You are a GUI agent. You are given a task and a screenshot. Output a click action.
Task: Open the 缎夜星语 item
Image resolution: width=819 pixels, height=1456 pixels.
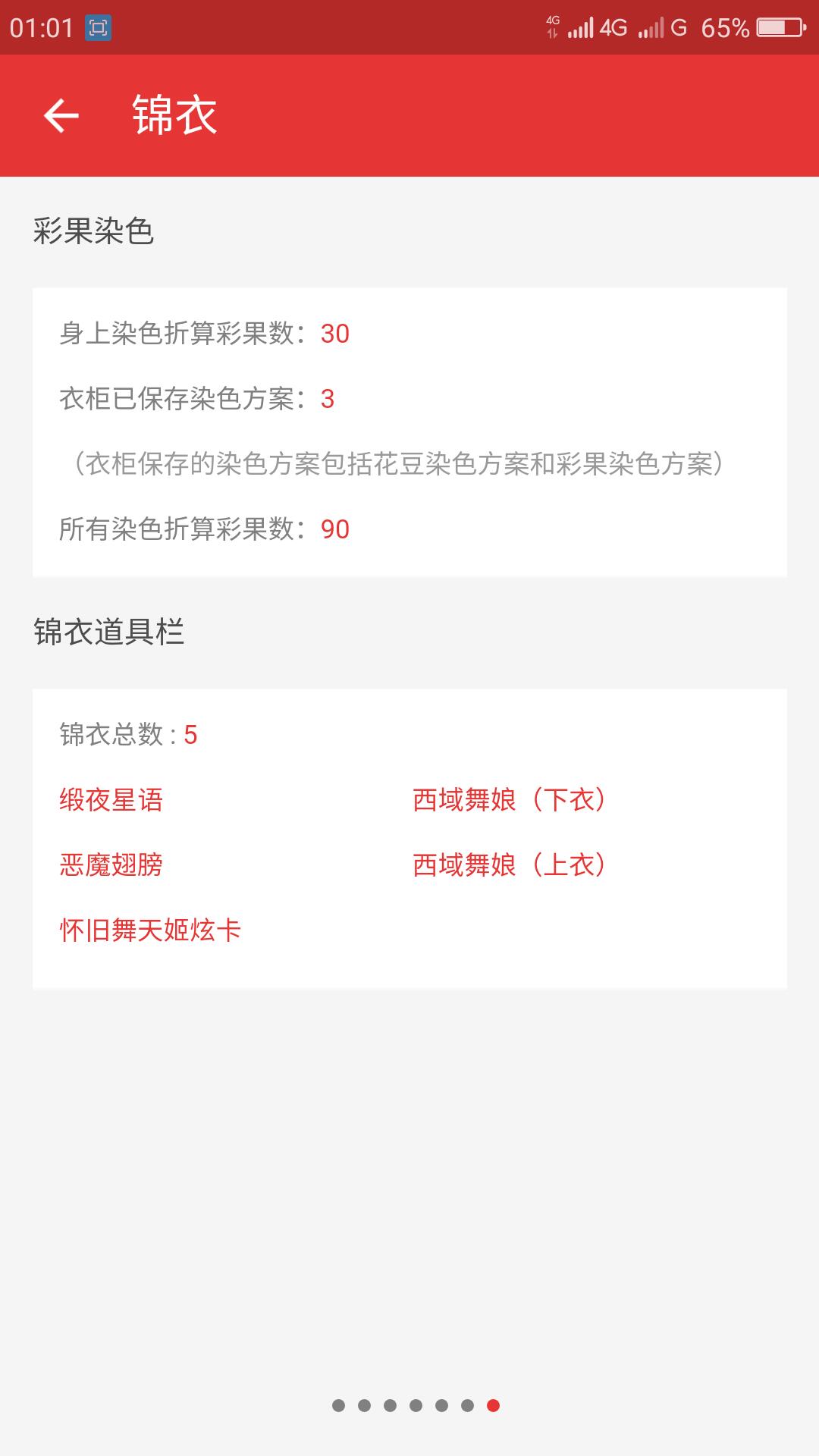pos(111,800)
